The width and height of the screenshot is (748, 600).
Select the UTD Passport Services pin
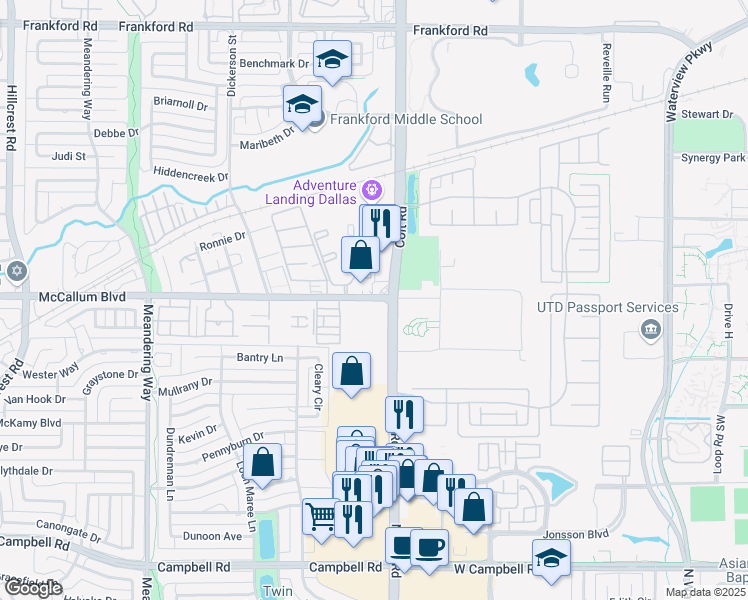[651, 330]
